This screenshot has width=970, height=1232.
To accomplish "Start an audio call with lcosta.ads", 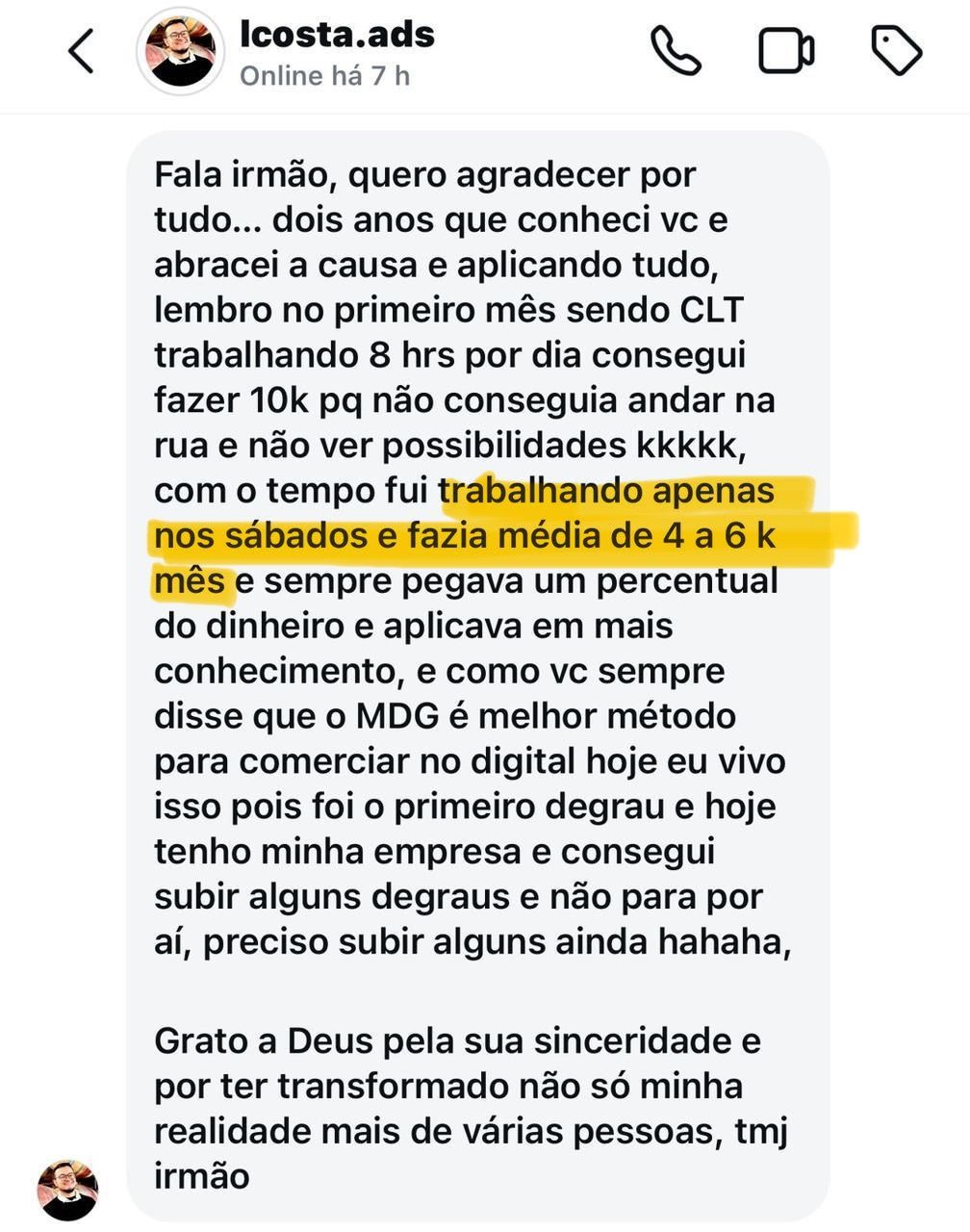I will [x=676, y=51].
